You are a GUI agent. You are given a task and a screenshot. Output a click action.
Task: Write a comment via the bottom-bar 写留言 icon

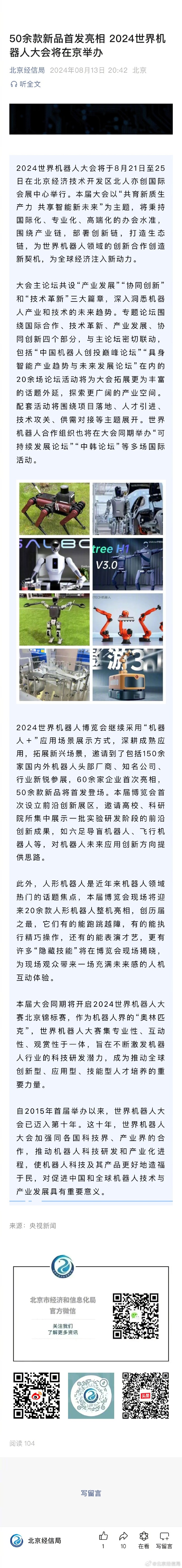pyautogui.click(x=164, y=1536)
